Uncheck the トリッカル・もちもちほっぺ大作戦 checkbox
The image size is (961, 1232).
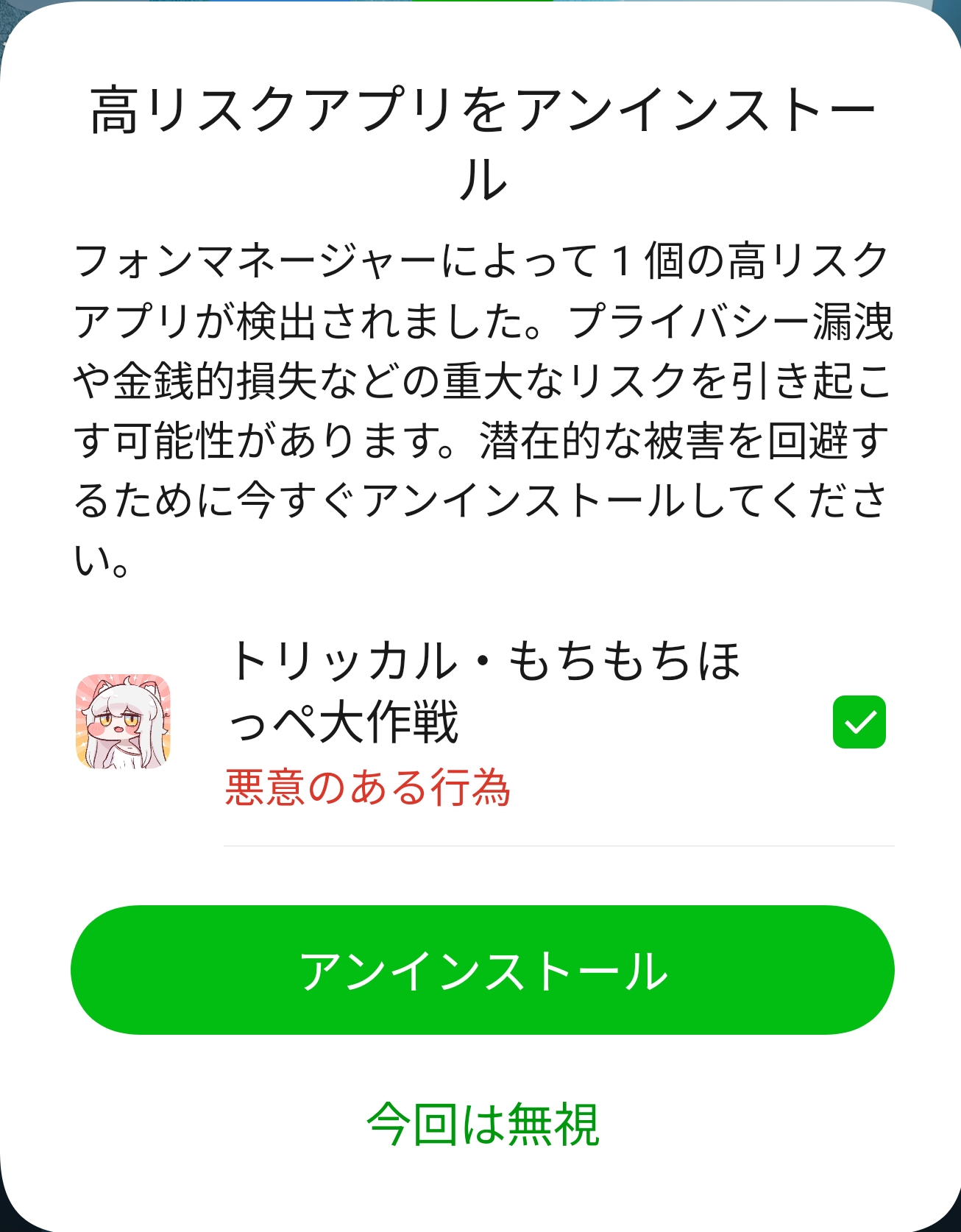click(859, 722)
